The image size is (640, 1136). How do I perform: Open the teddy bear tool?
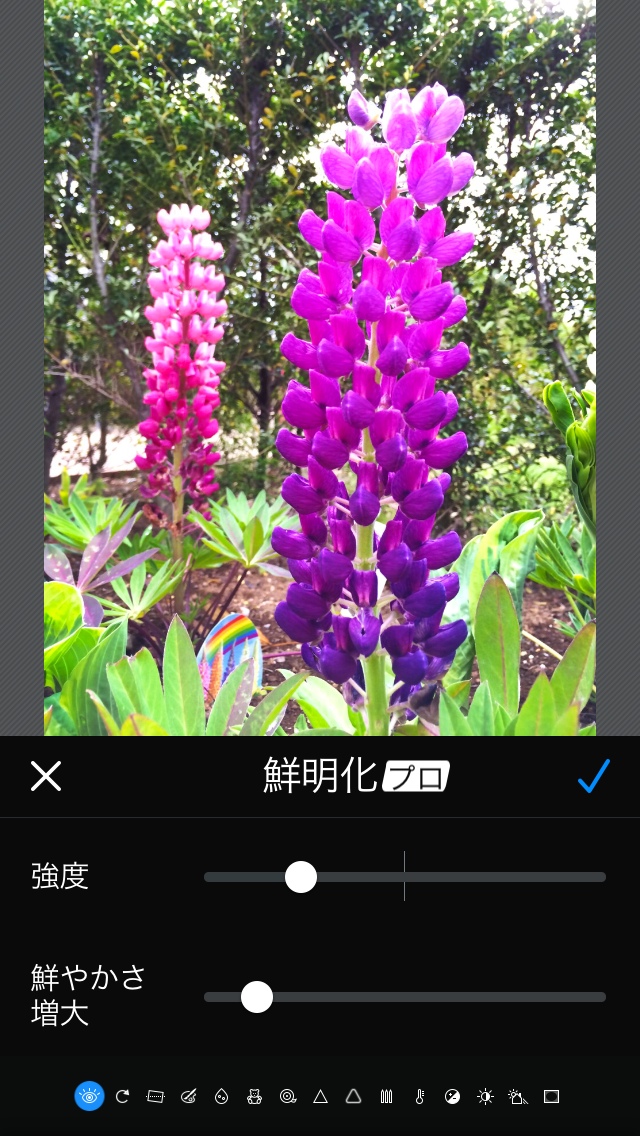pyautogui.click(x=254, y=1096)
